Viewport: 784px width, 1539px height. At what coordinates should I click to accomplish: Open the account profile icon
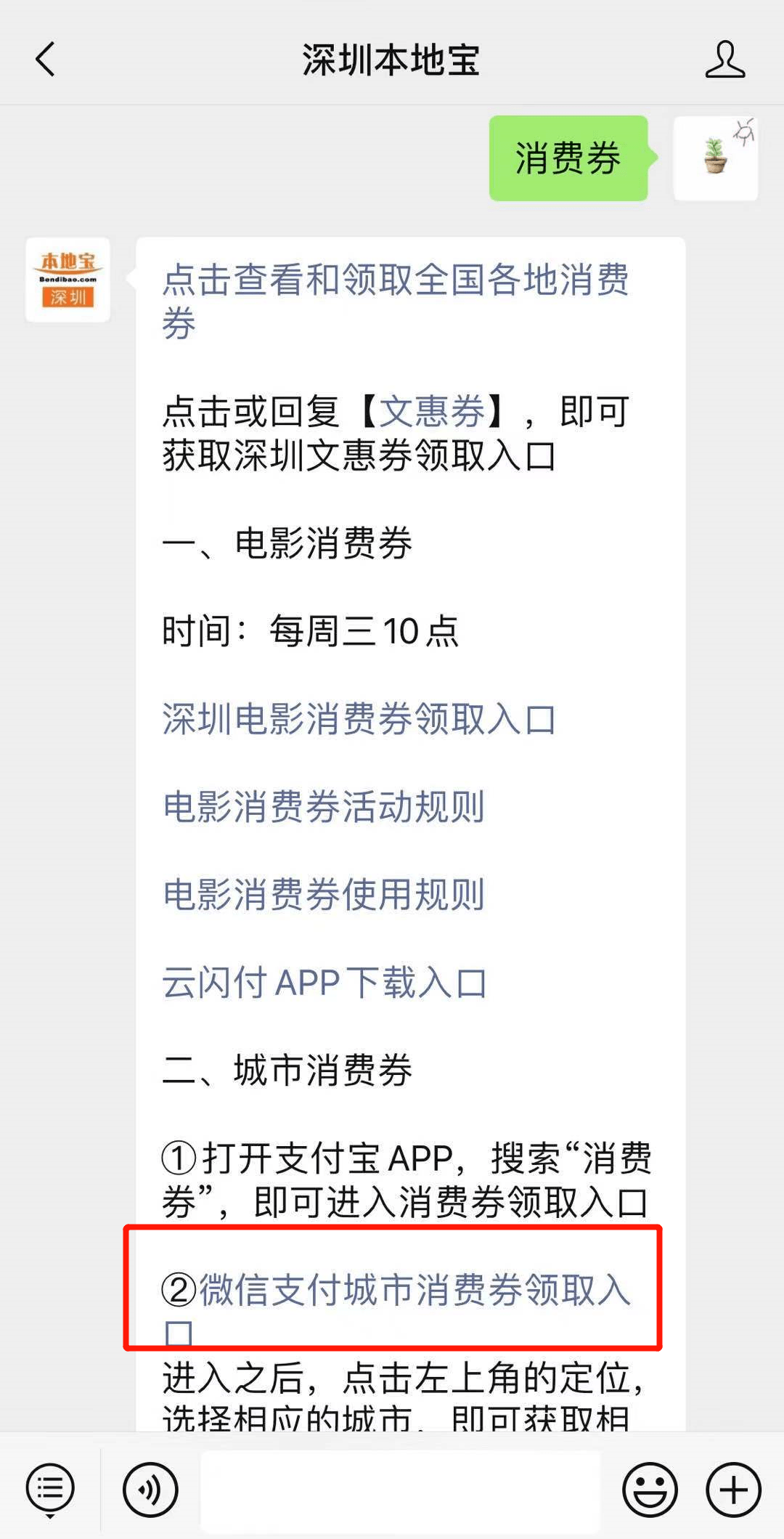(x=724, y=60)
